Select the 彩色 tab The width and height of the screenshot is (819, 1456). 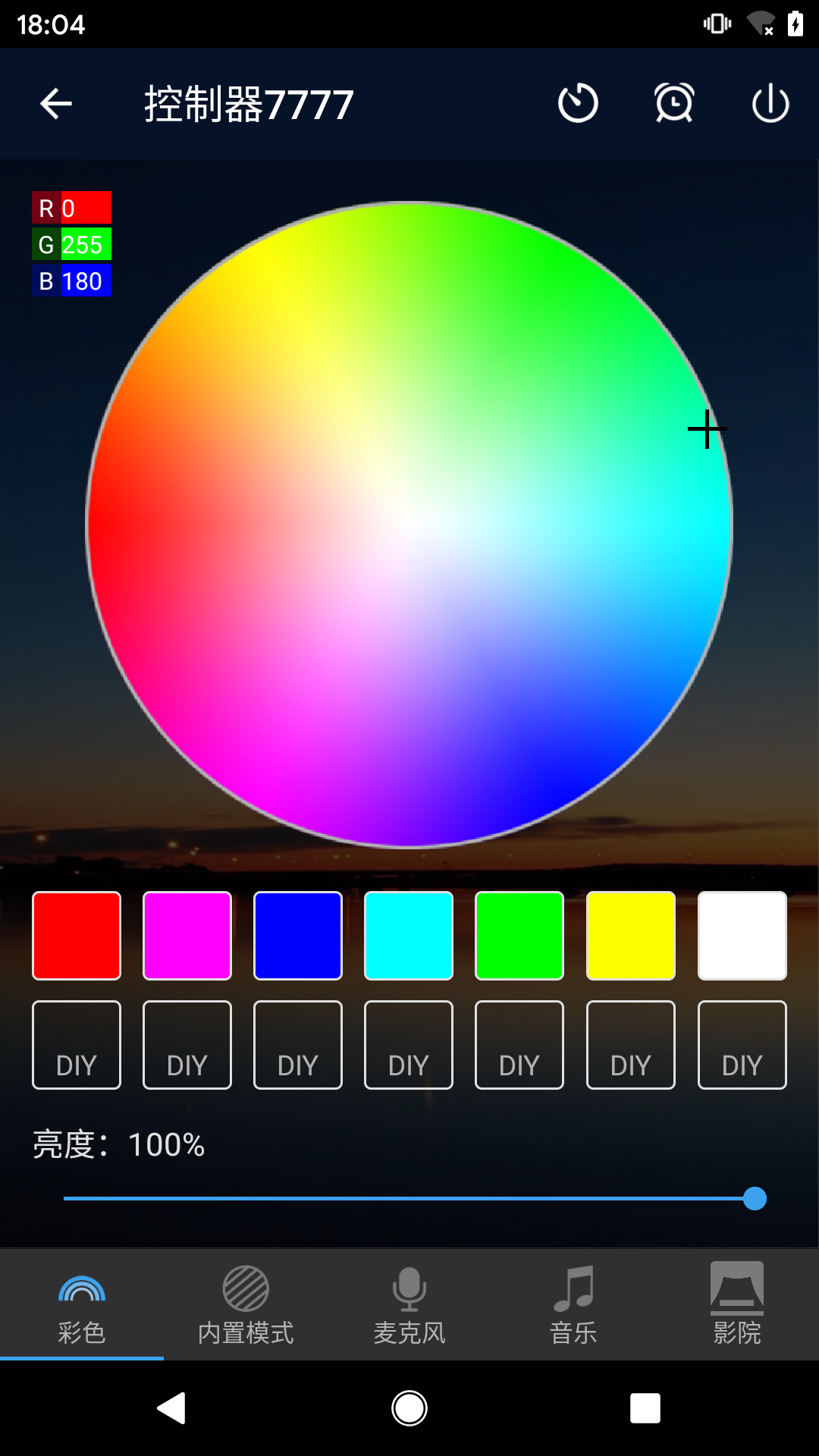(x=82, y=1305)
